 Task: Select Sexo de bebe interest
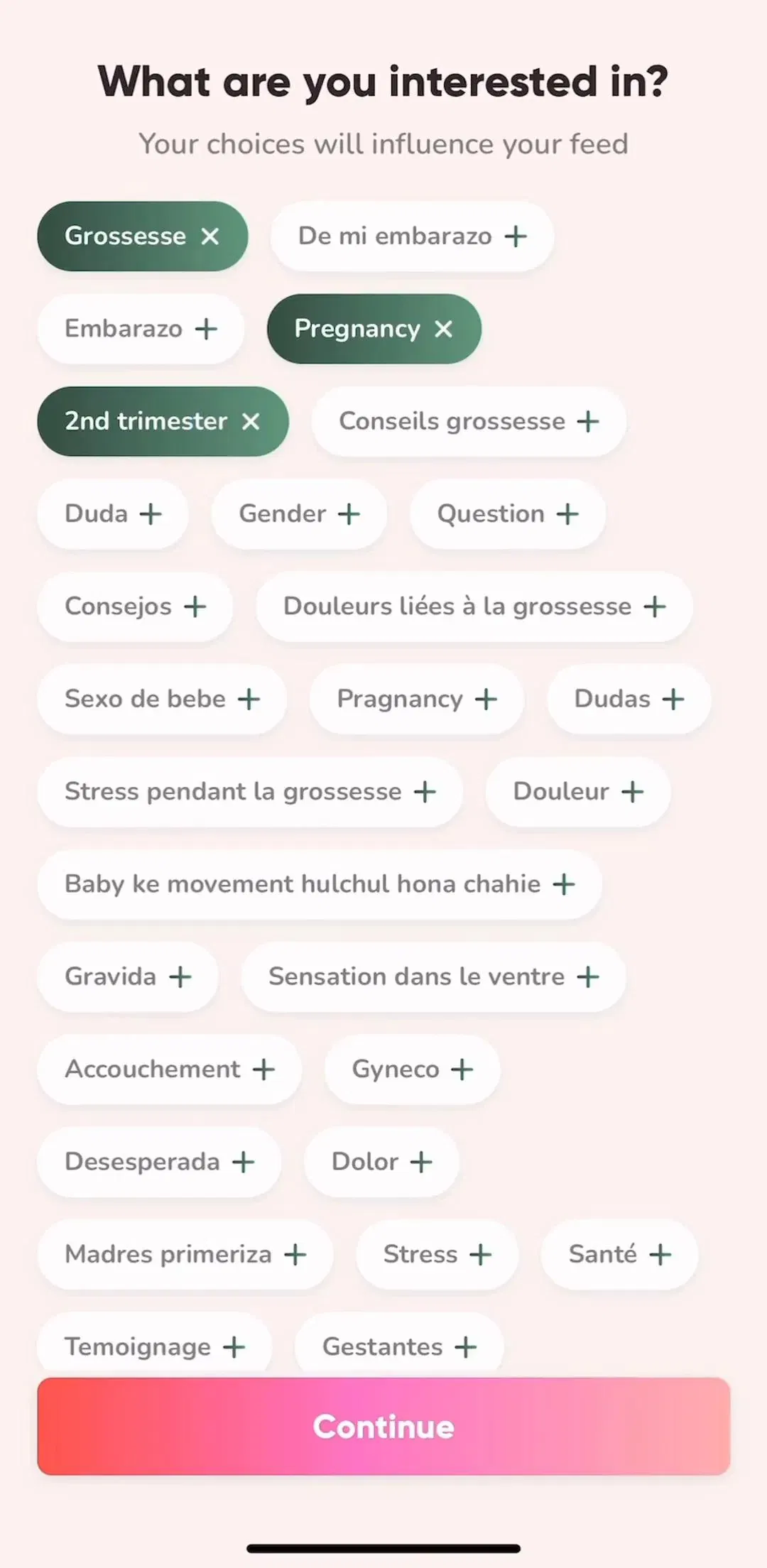(162, 699)
